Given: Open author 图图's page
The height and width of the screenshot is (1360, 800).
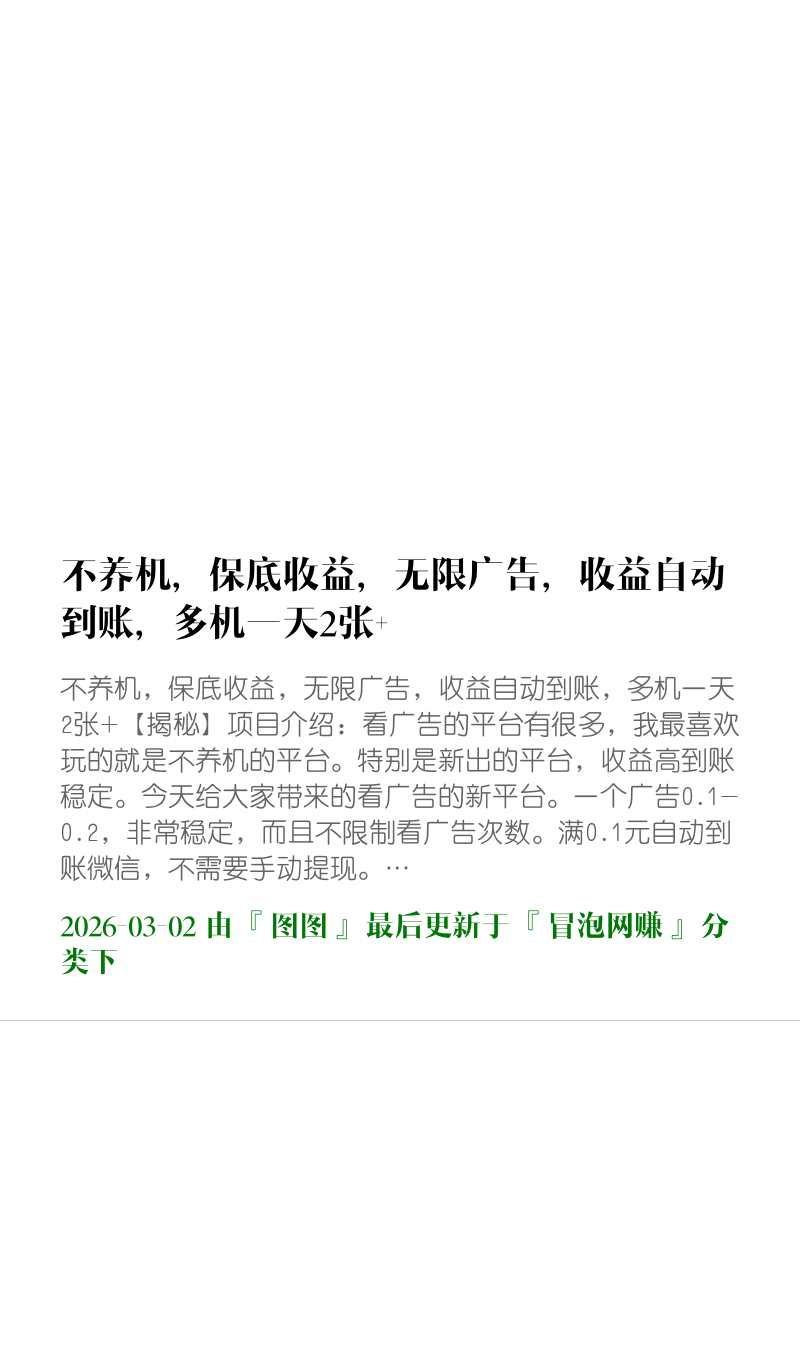Looking at the screenshot, I should click(299, 927).
